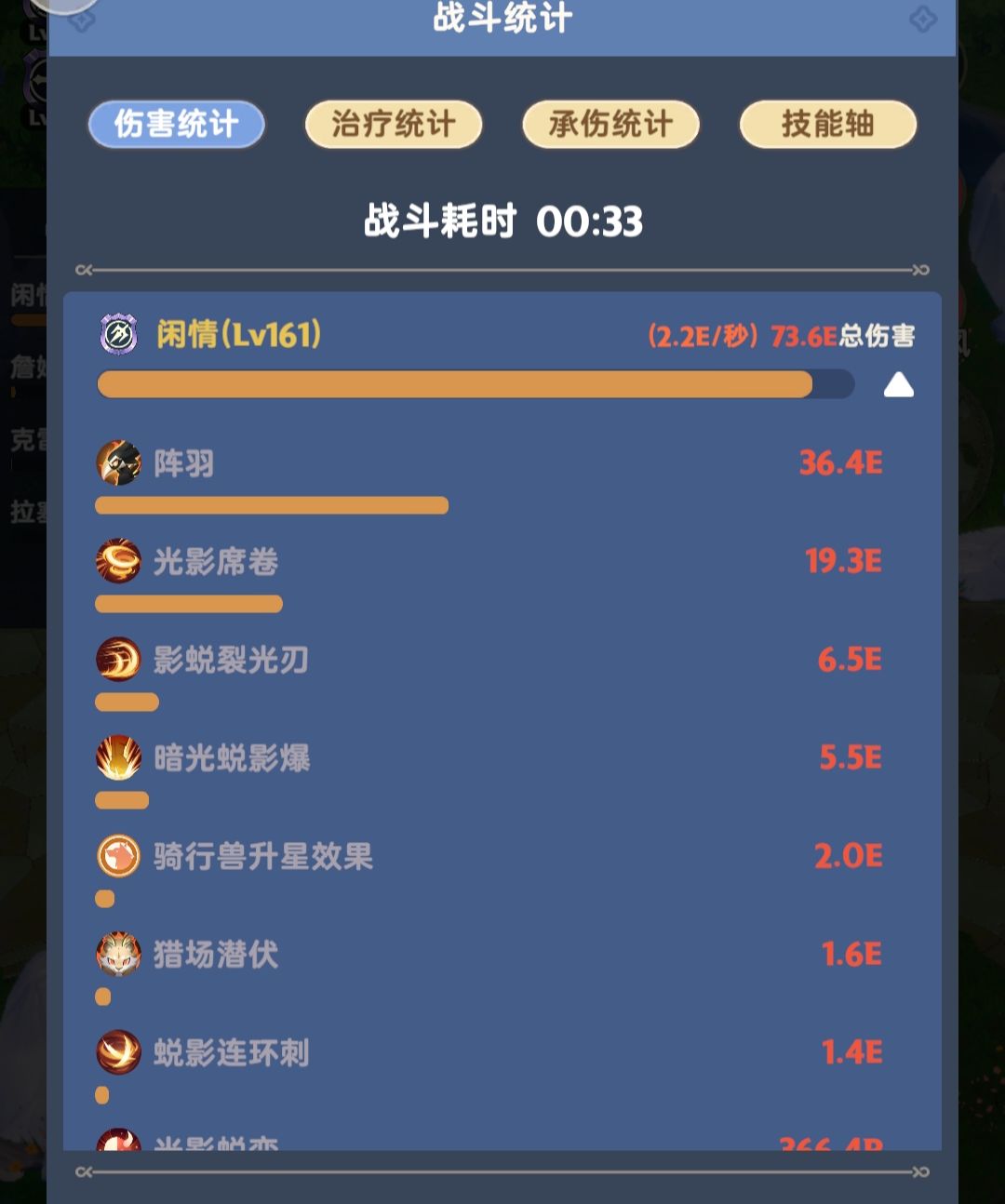This screenshot has height=1204, width=1005.
Task: Open the 光影席卷 skill icon
Action: click(118, 562)
